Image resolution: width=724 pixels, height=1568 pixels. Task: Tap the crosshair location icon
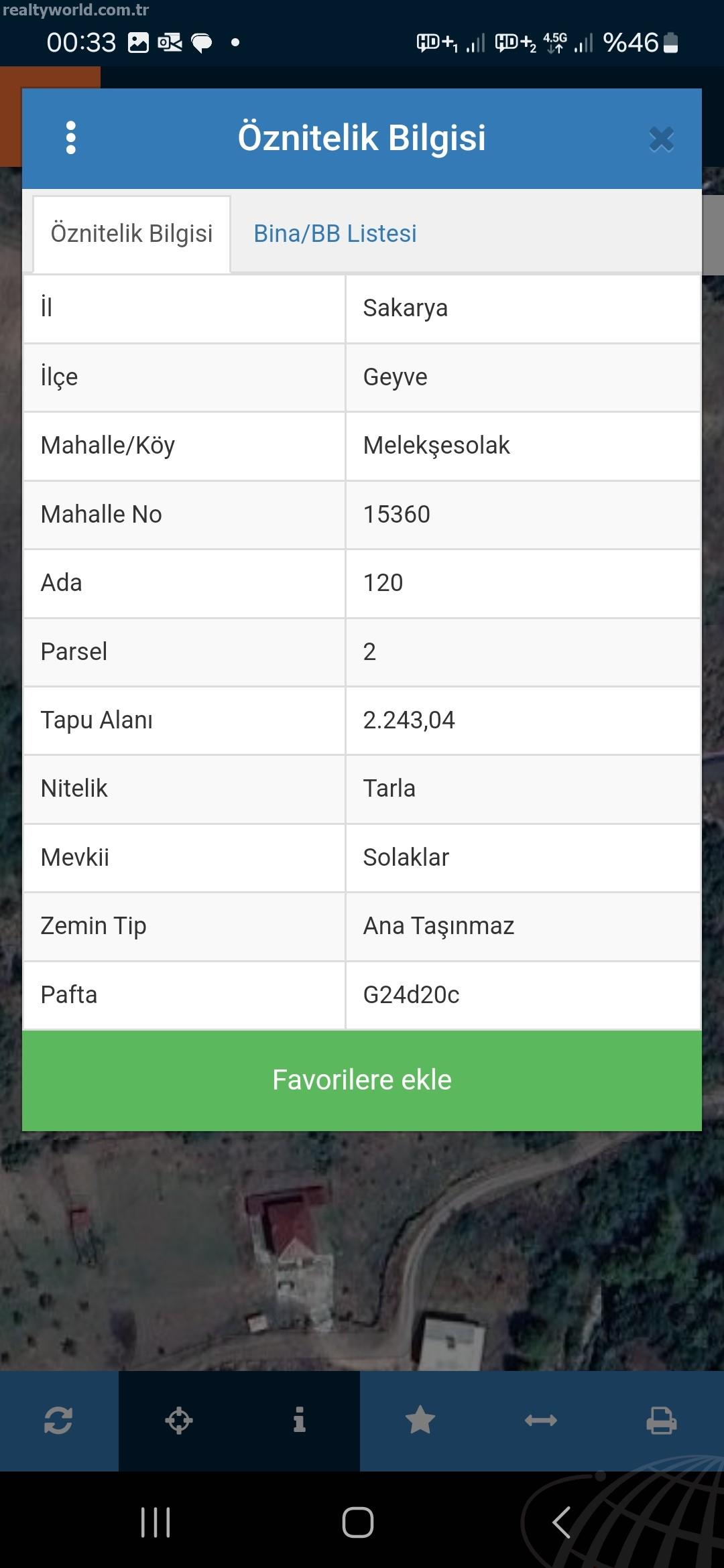pos(179,1421)
